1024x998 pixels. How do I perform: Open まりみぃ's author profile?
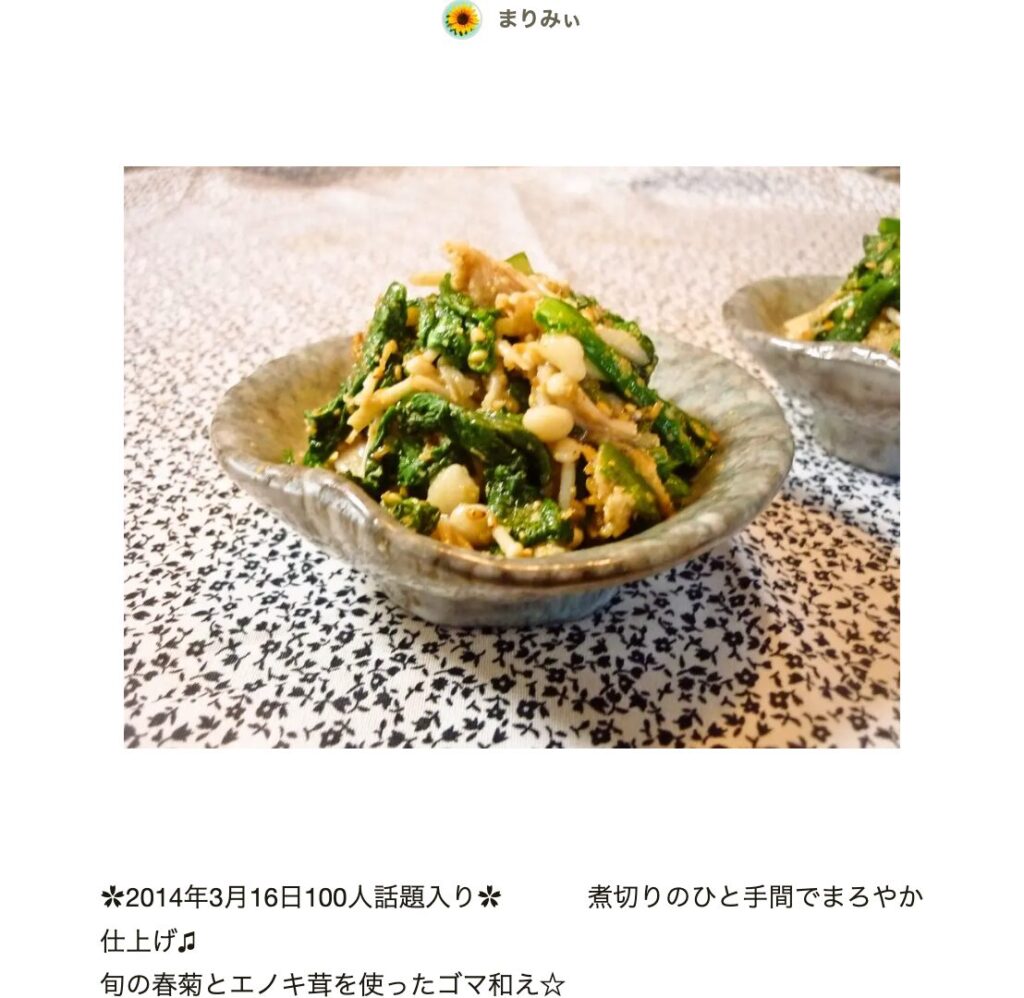[537, 19]
